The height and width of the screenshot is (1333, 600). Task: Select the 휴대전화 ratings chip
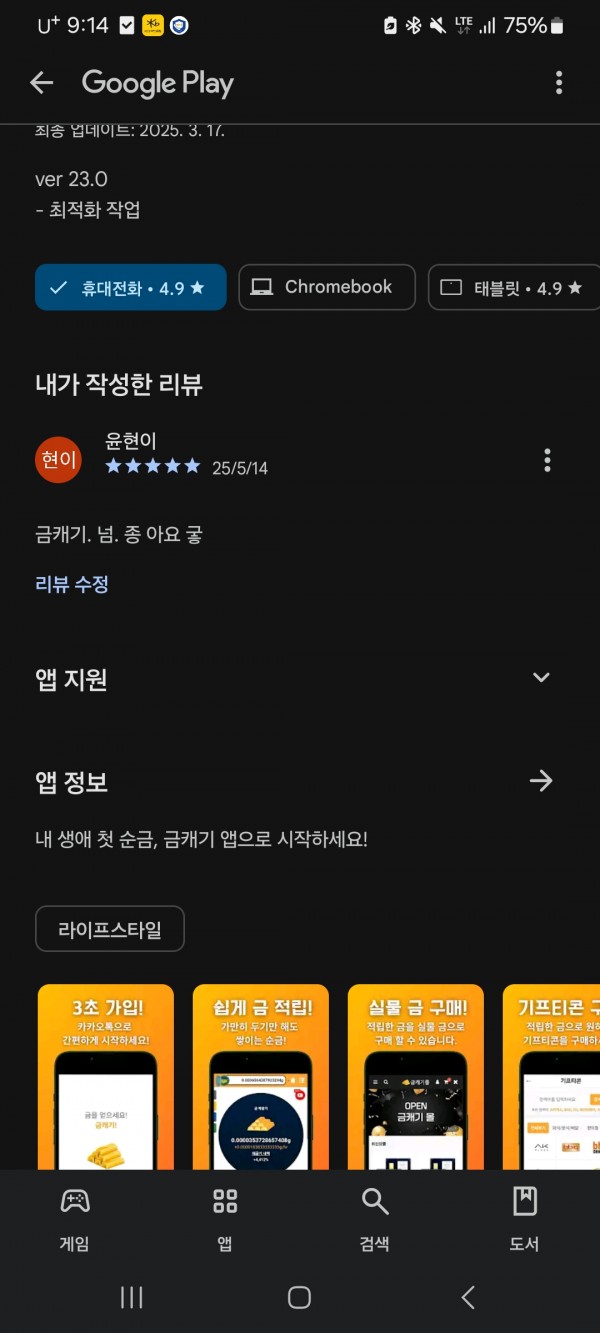coord(131,288)
